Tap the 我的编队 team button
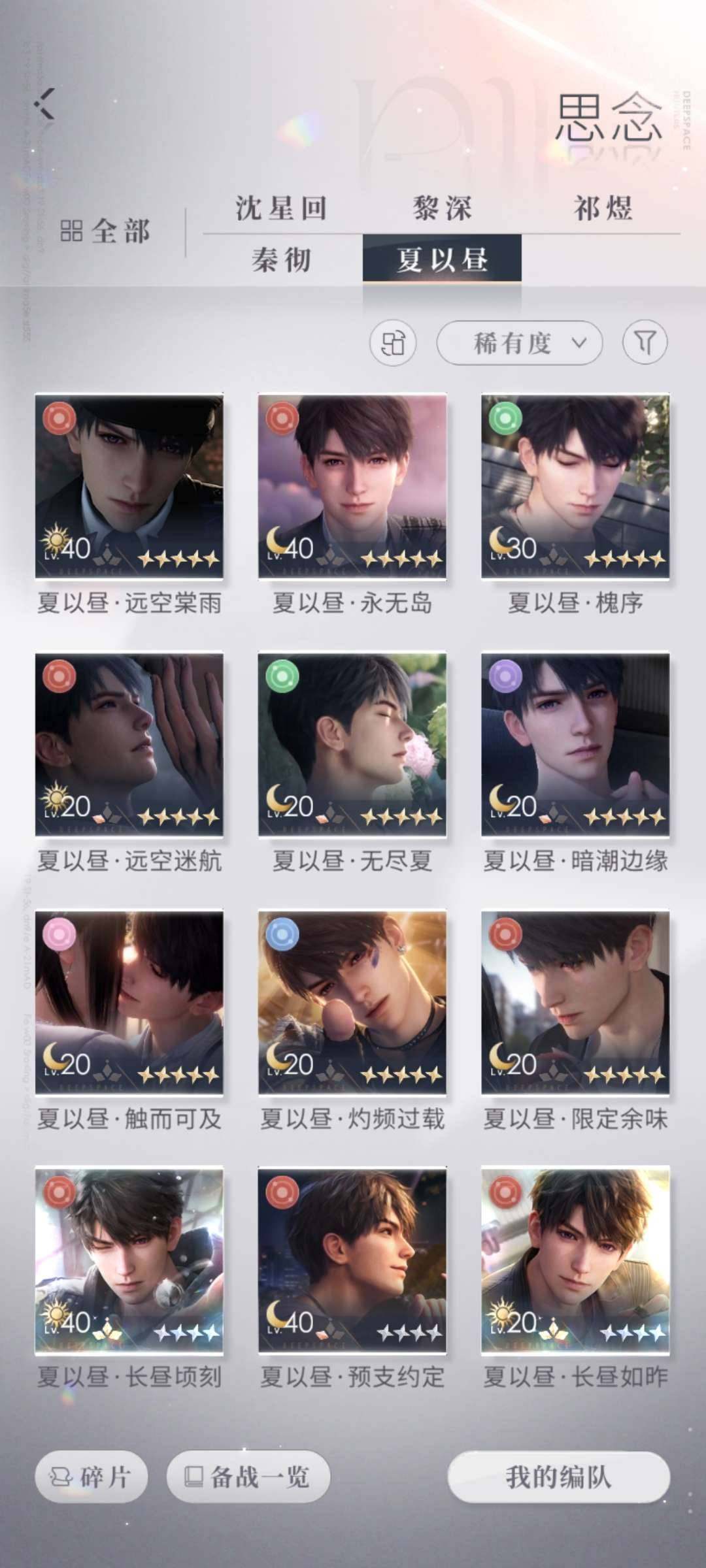Screen dimensions: 706x1568 click(558, 1477)
